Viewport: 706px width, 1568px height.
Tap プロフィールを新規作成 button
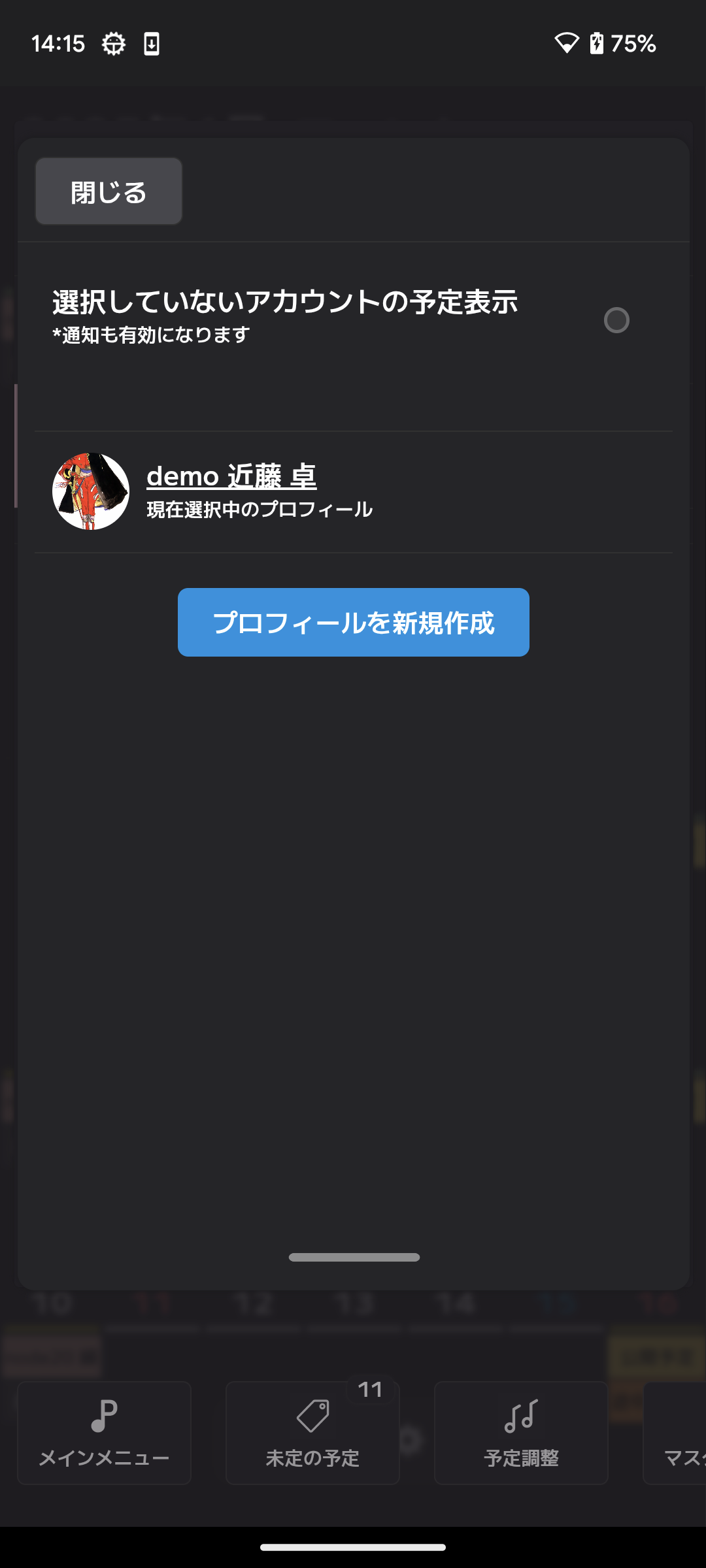354,622
